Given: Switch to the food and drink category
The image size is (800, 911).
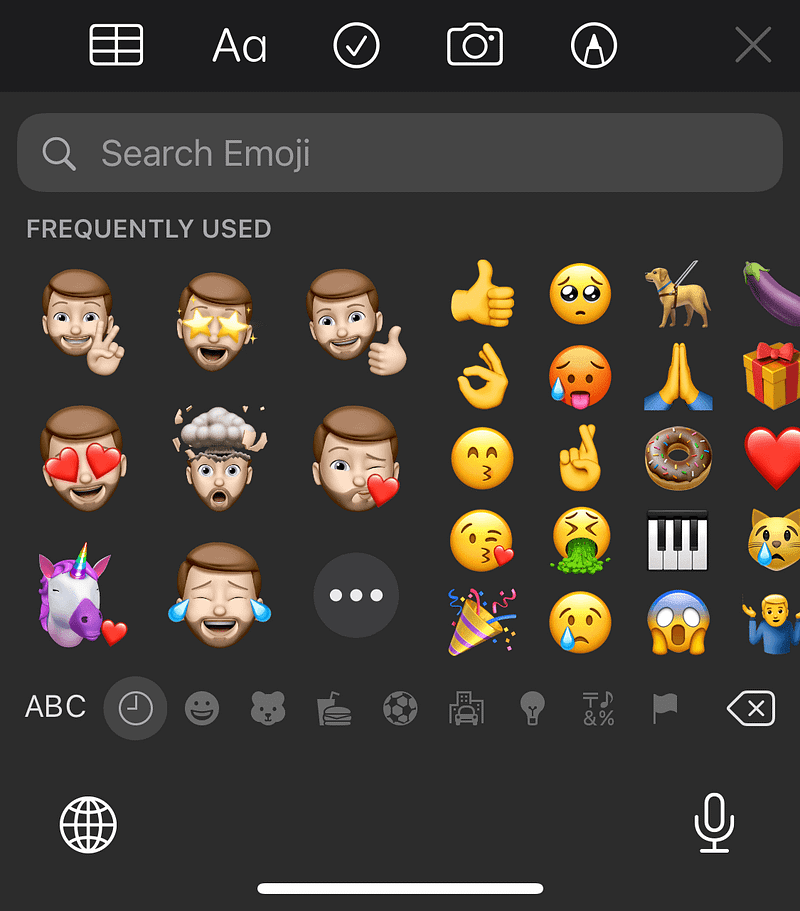Looking at the screenshot, I should (333, 708).
